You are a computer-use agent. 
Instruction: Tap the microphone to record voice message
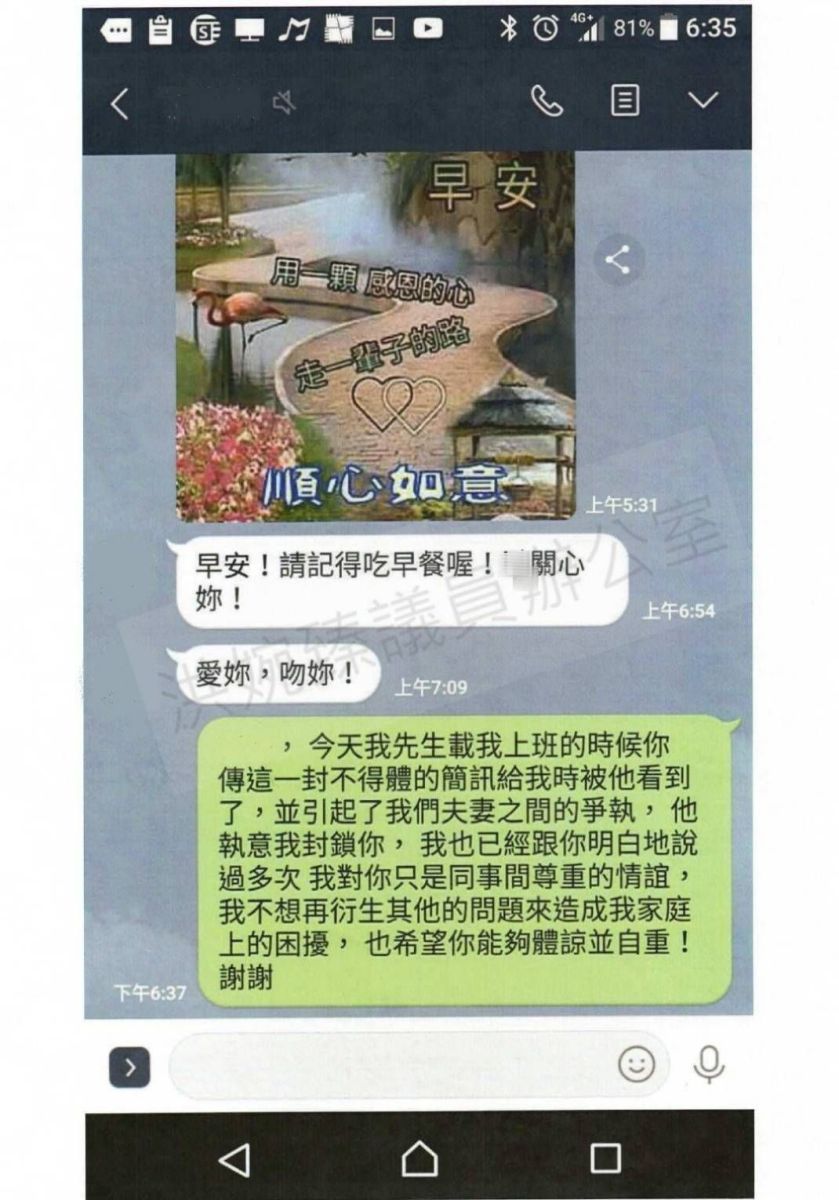point(708,1064)
